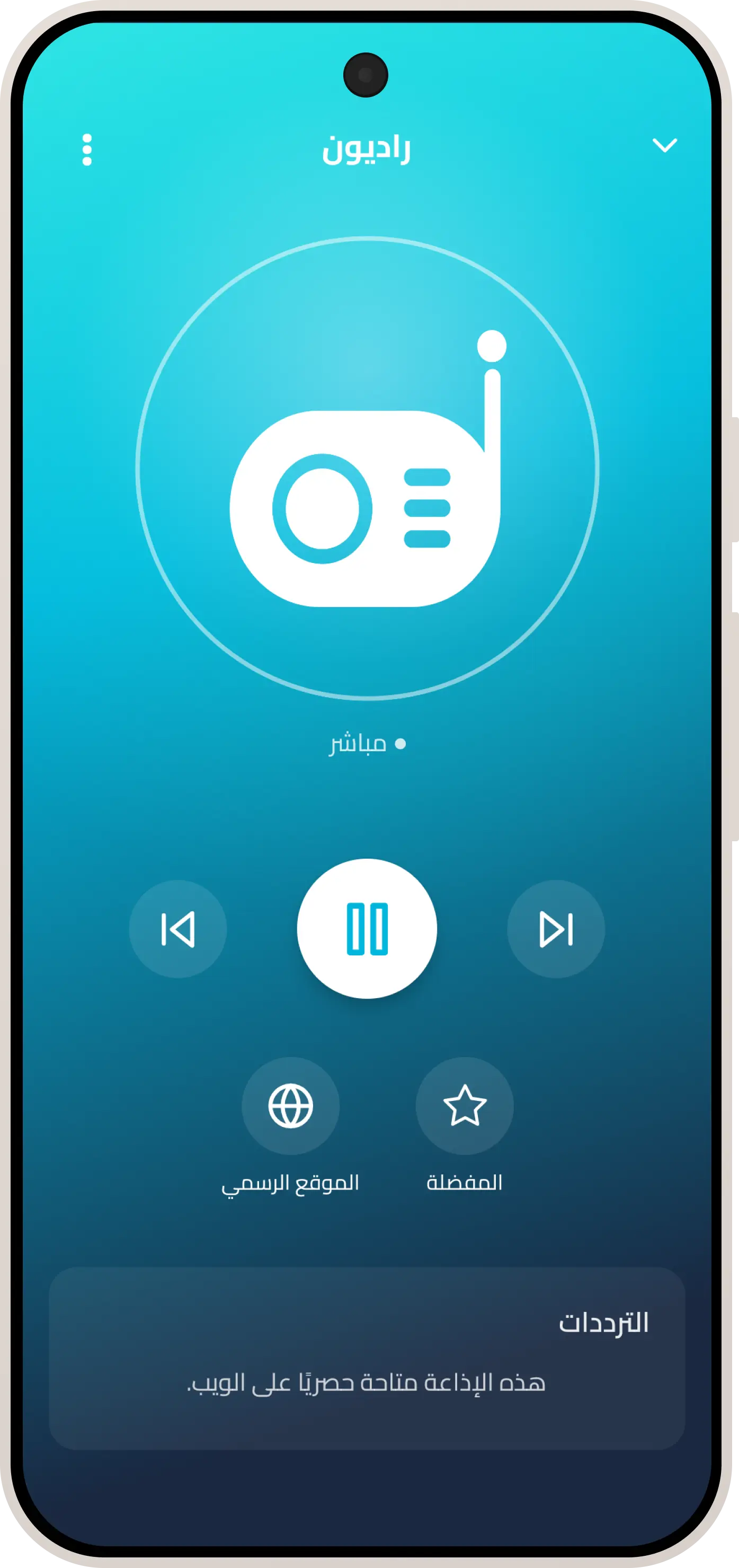Open the three-dot overflow menu
The height and width of the screenshot is (1568, 739).
pyautogui.click(x=87, y=149)
